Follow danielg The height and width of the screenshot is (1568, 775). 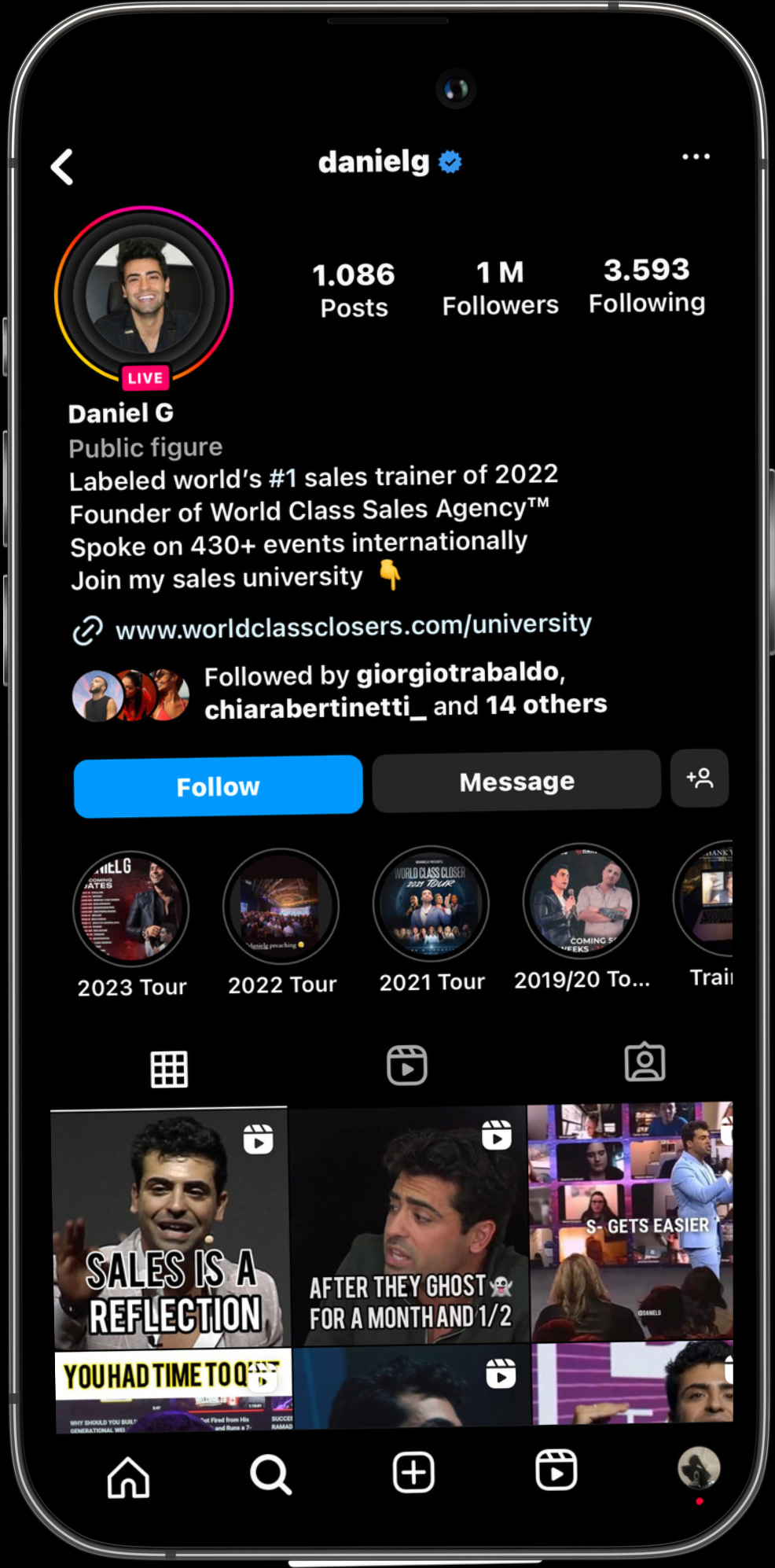click(x=218, y=786)
